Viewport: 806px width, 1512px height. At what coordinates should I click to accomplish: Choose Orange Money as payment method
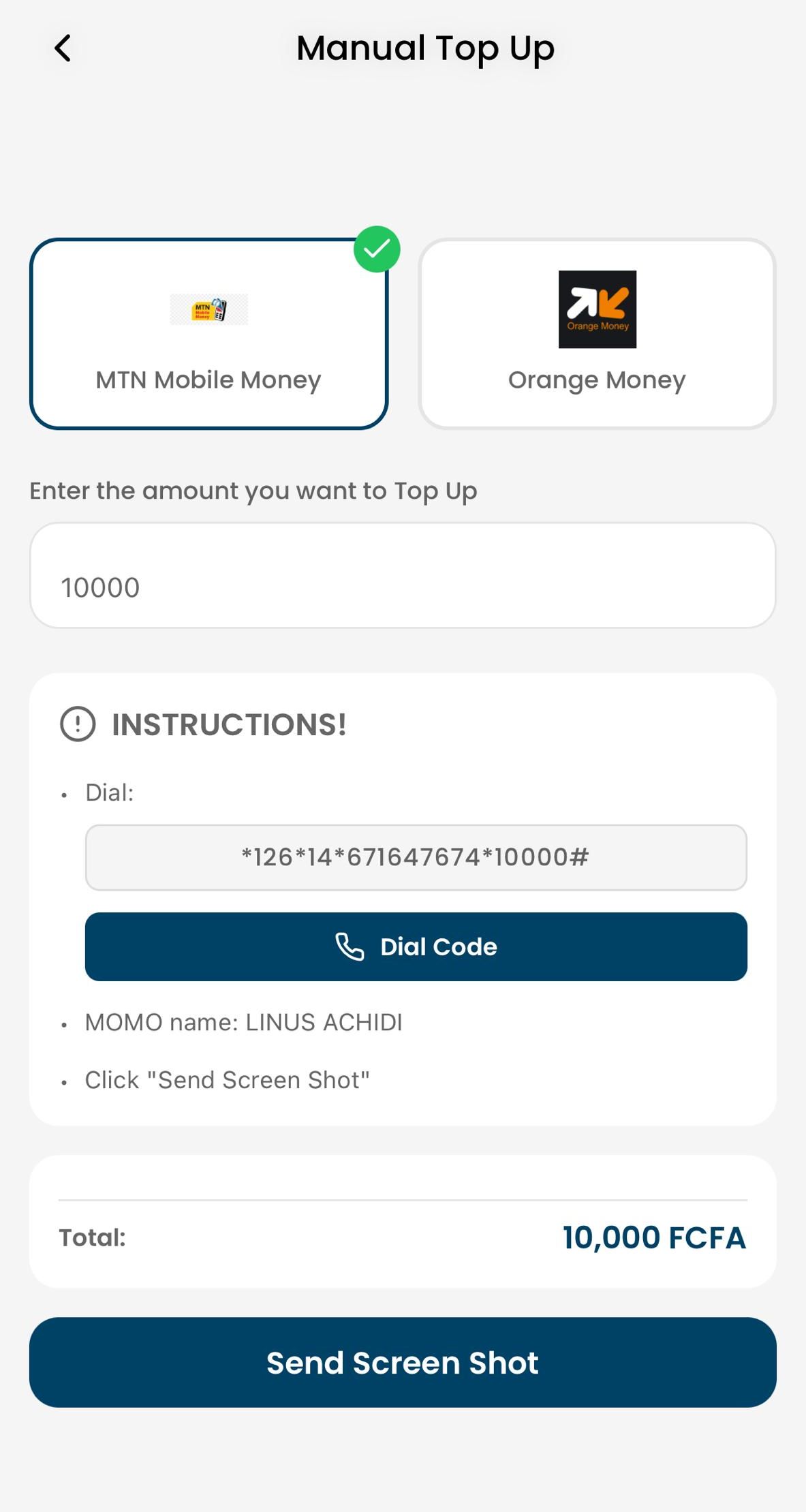pyautogui.click(x=597, y=334)
